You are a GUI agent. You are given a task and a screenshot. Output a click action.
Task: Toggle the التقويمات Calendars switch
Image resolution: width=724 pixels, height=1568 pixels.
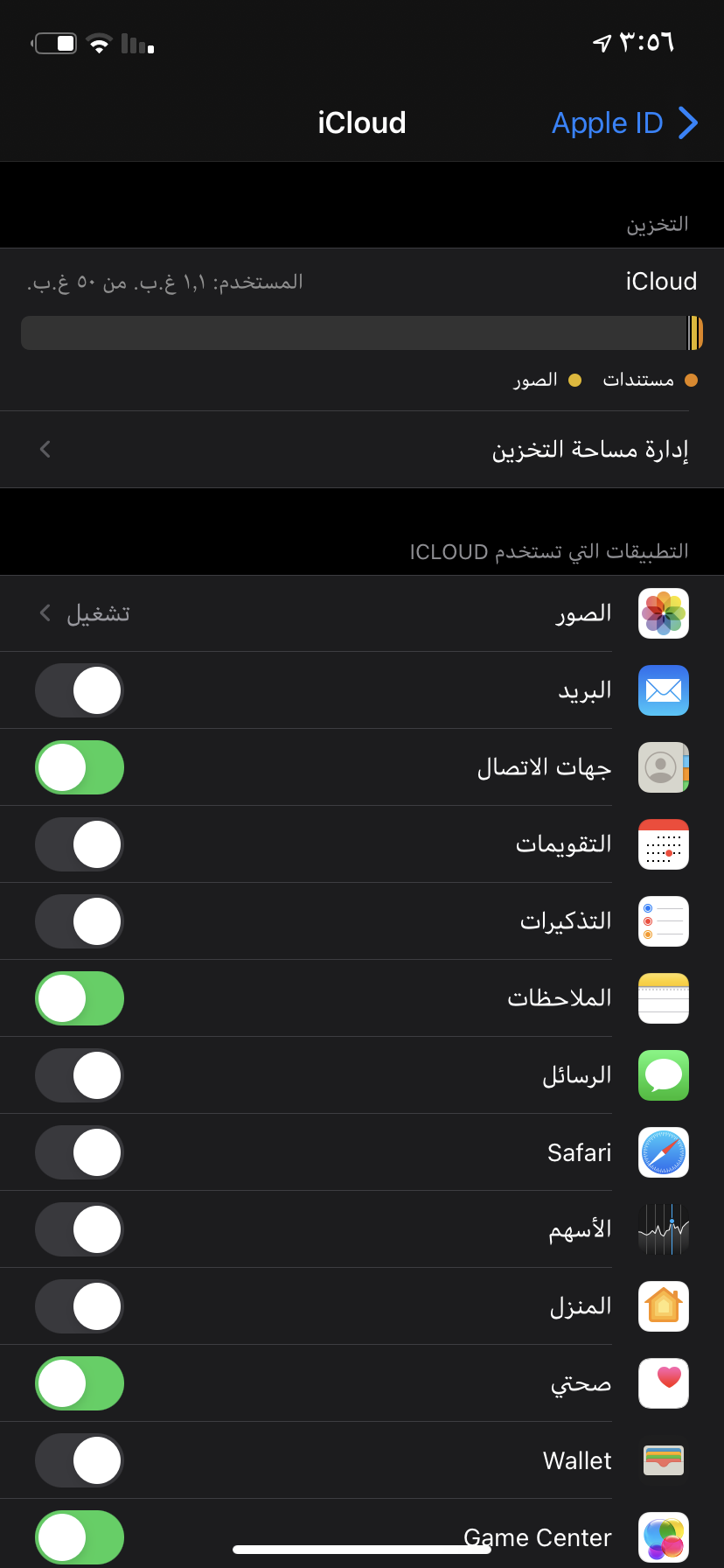pyautogui.click(x=80, y=844)
